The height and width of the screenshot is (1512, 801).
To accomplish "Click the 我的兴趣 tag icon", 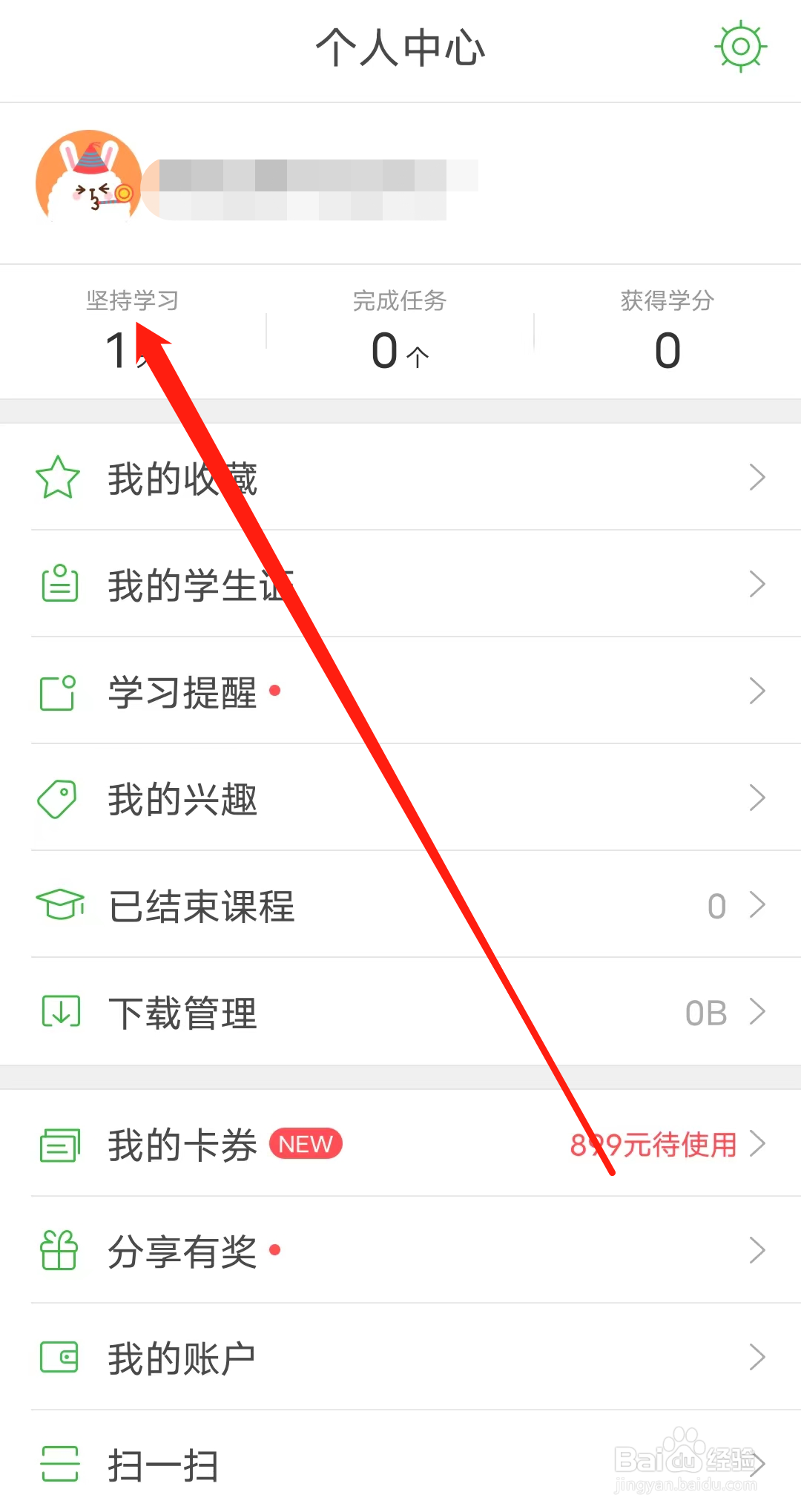I will pyautogui.click(x=58, y=798).
